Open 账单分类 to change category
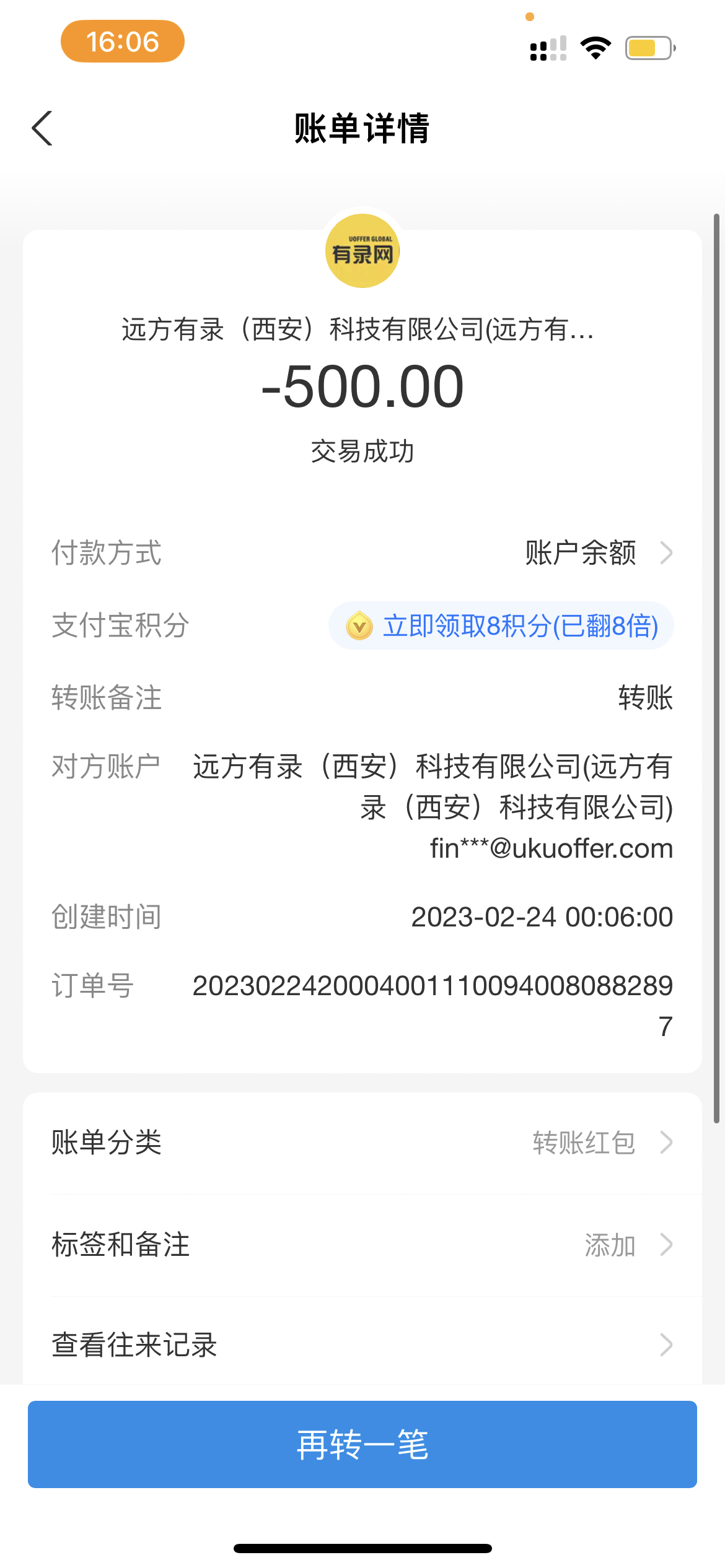 coord(362,1143)
